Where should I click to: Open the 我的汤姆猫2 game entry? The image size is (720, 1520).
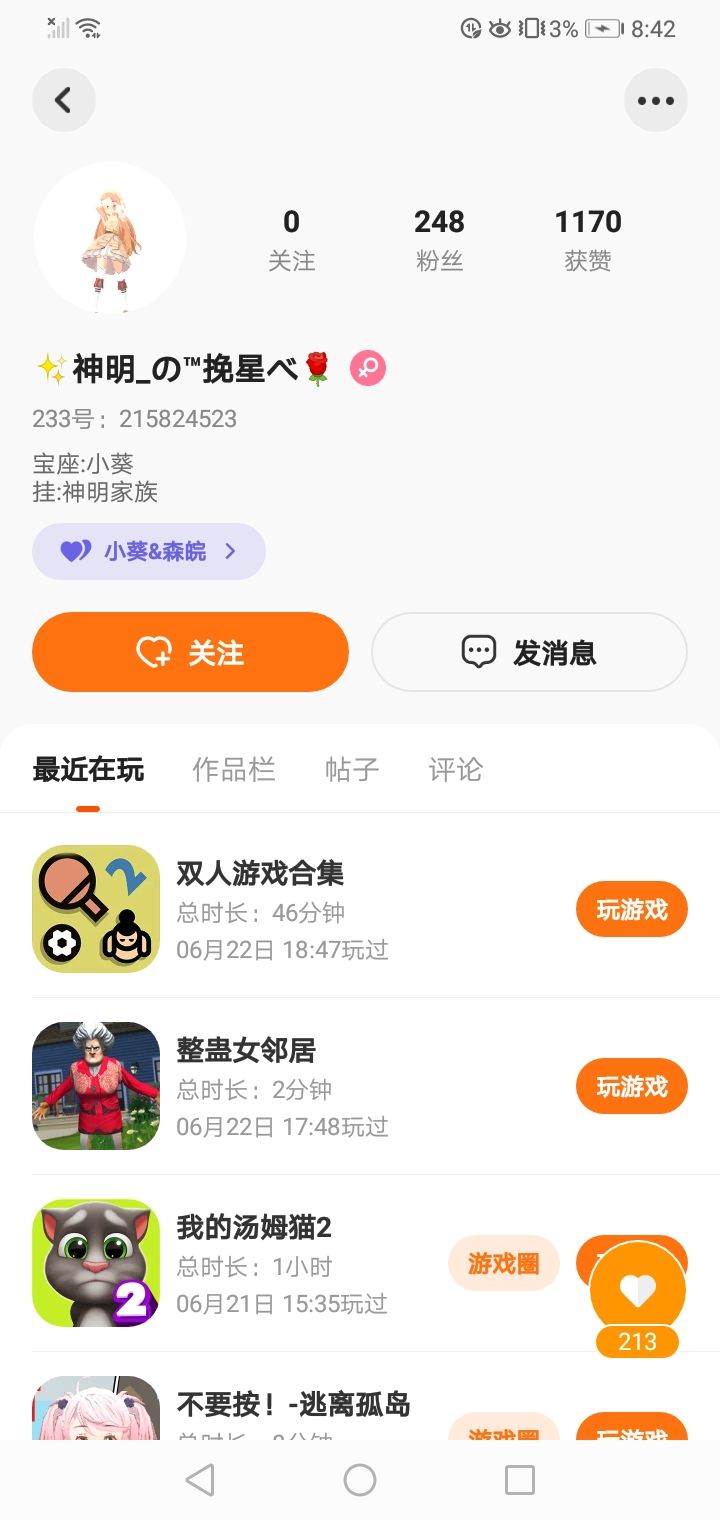pos(254,1227)
